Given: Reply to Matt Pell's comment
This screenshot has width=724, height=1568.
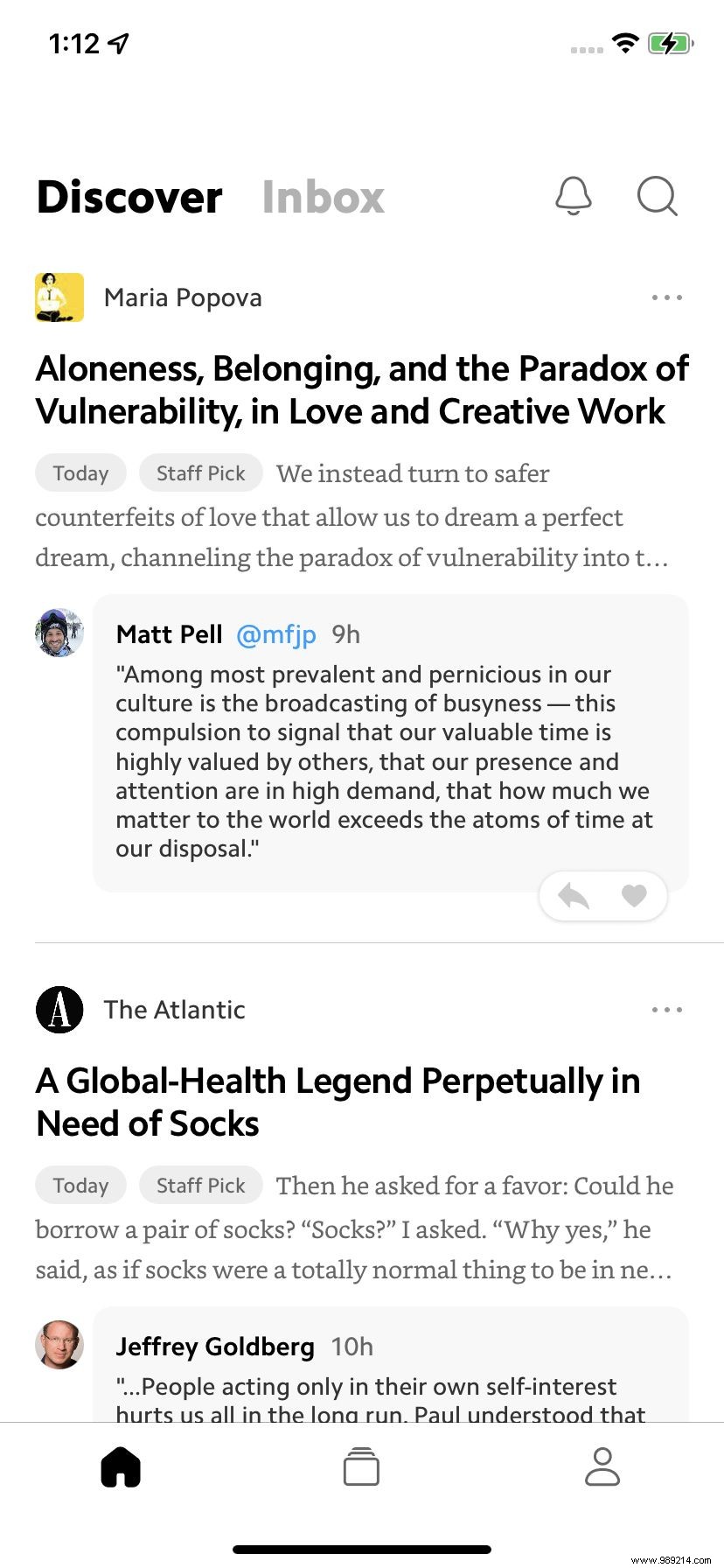Looking at the screenshot, I should (574, 896).
